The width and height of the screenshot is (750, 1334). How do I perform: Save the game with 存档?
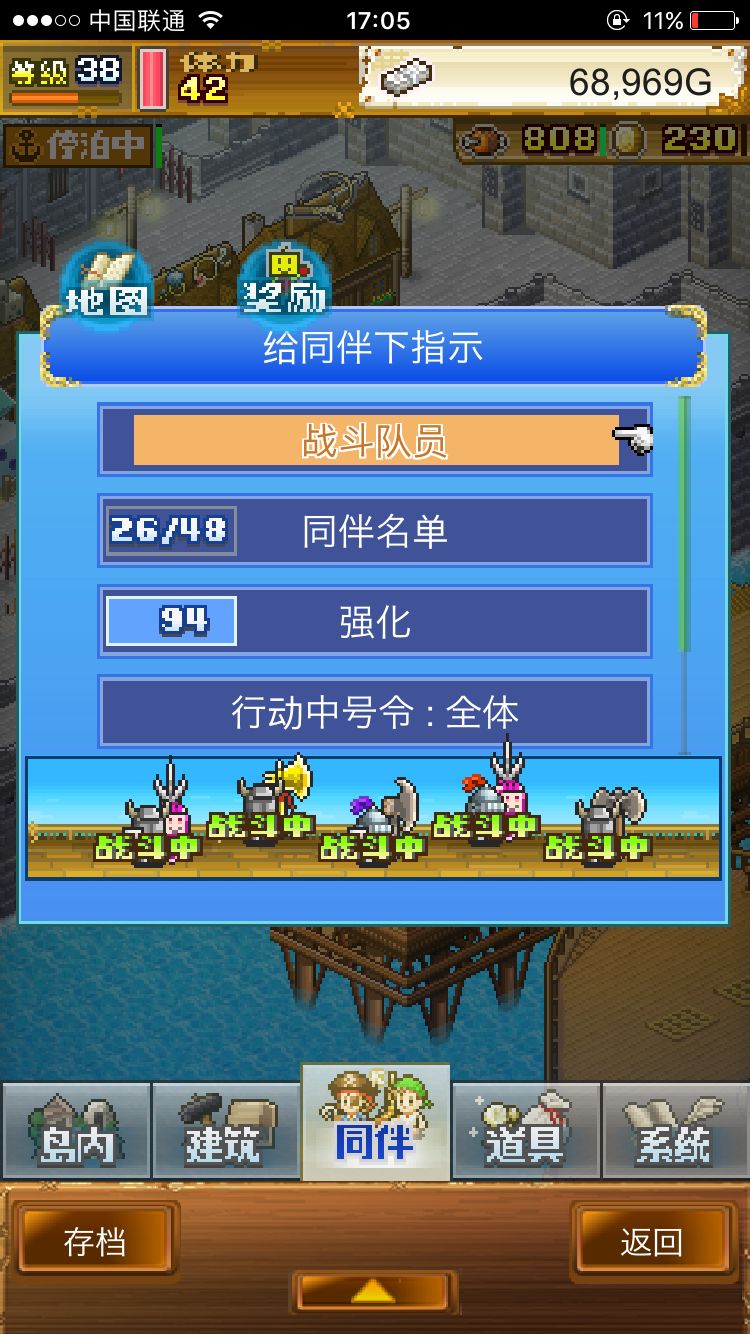tap(96, 1242)
